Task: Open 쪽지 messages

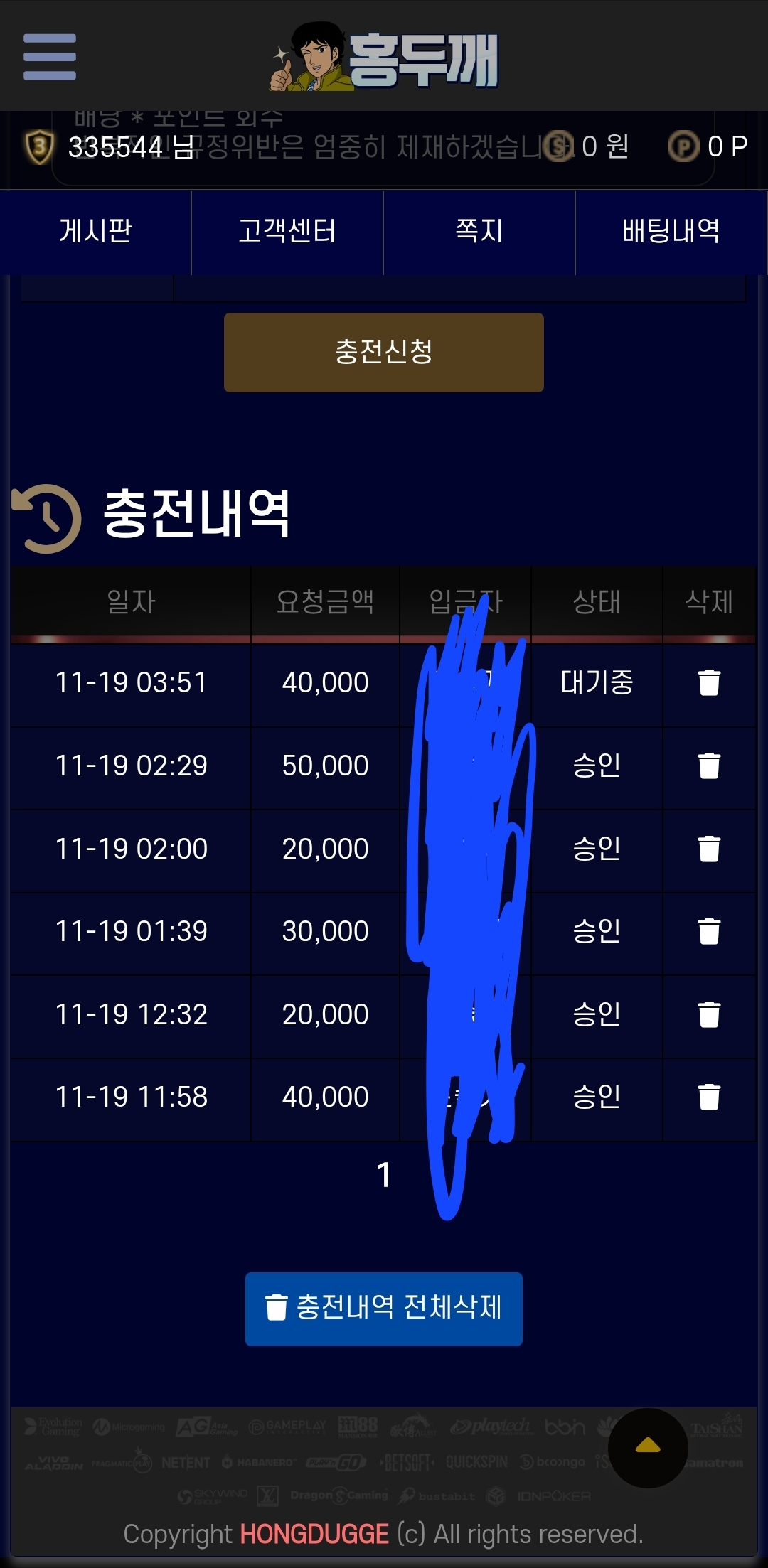Action: coord(479,231)
